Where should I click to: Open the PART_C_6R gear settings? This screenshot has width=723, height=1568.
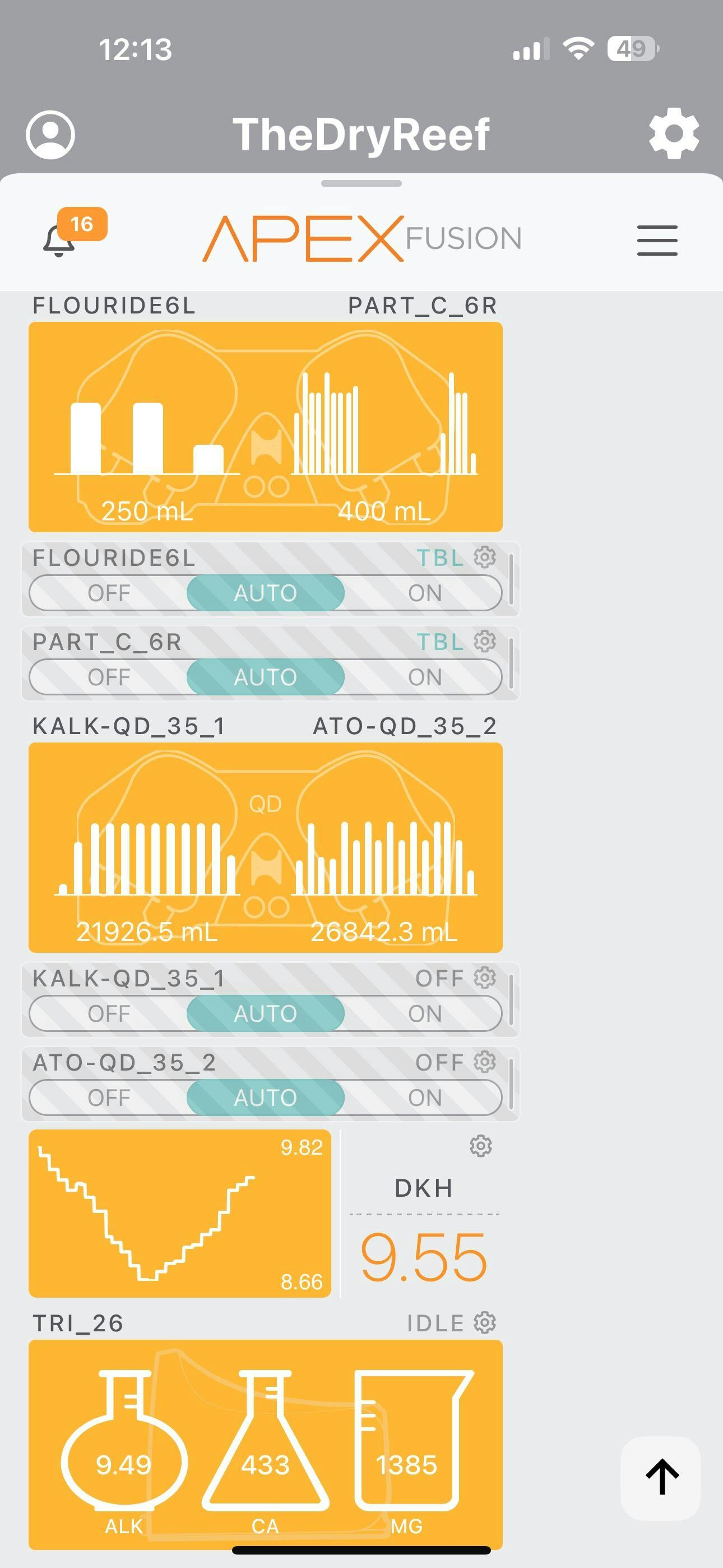(485, 641)
